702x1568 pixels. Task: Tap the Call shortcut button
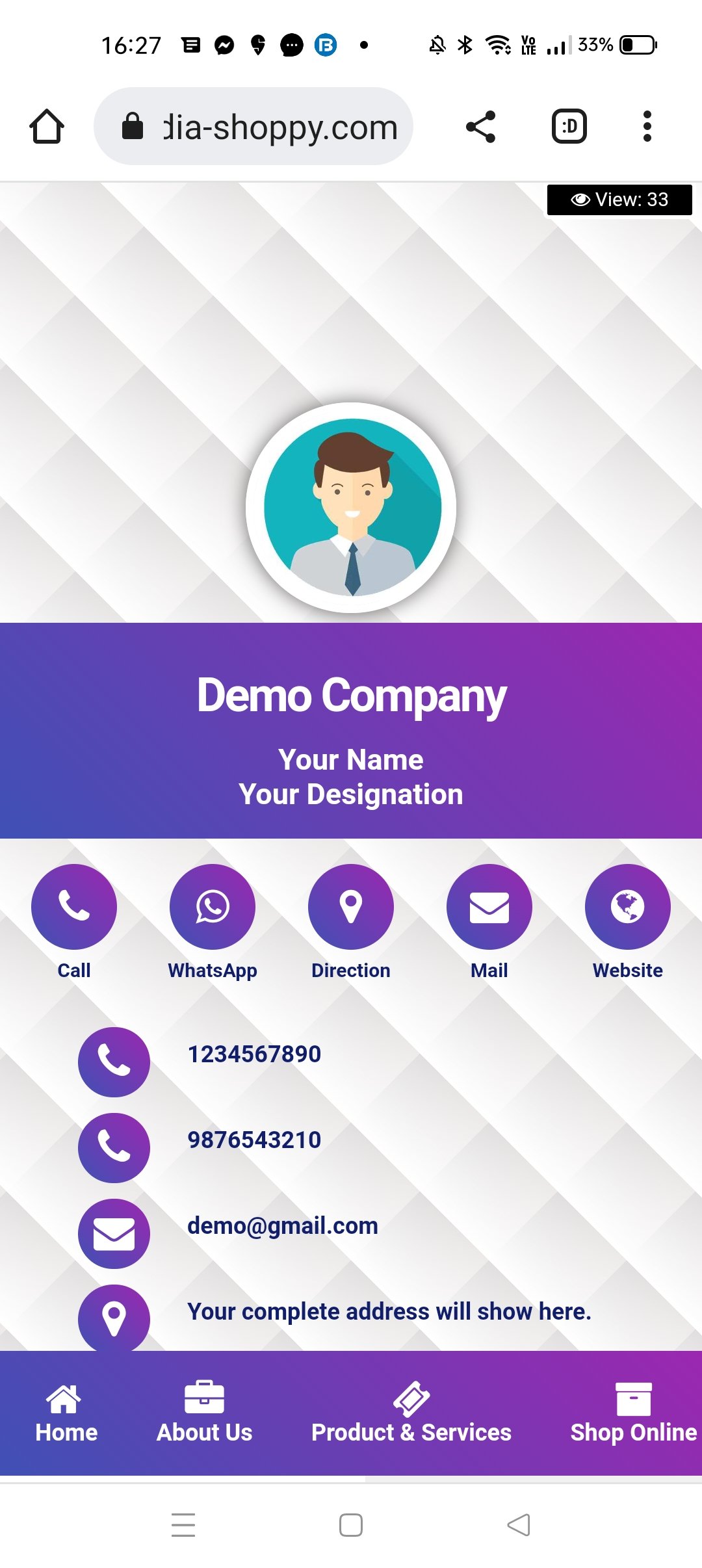coord(74,906)
